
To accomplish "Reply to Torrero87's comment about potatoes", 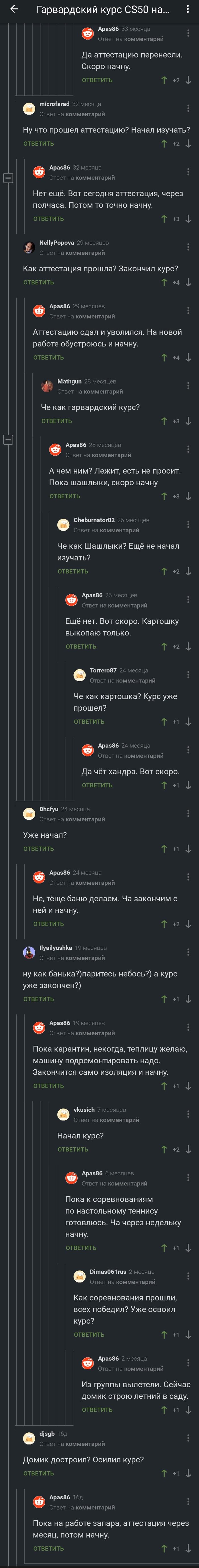I will (89, 722).
